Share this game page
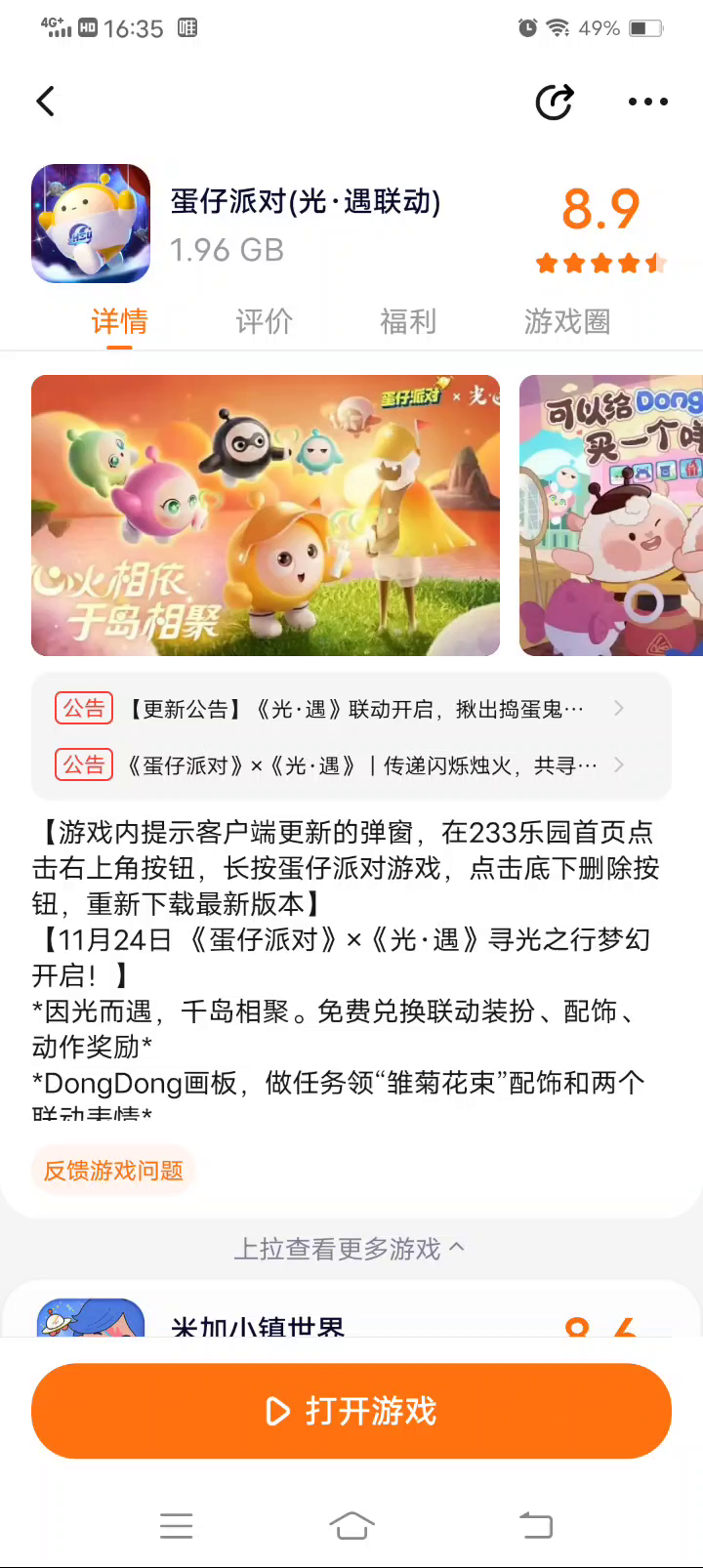This screenshot has height=1568, width=703. [555, 102]
